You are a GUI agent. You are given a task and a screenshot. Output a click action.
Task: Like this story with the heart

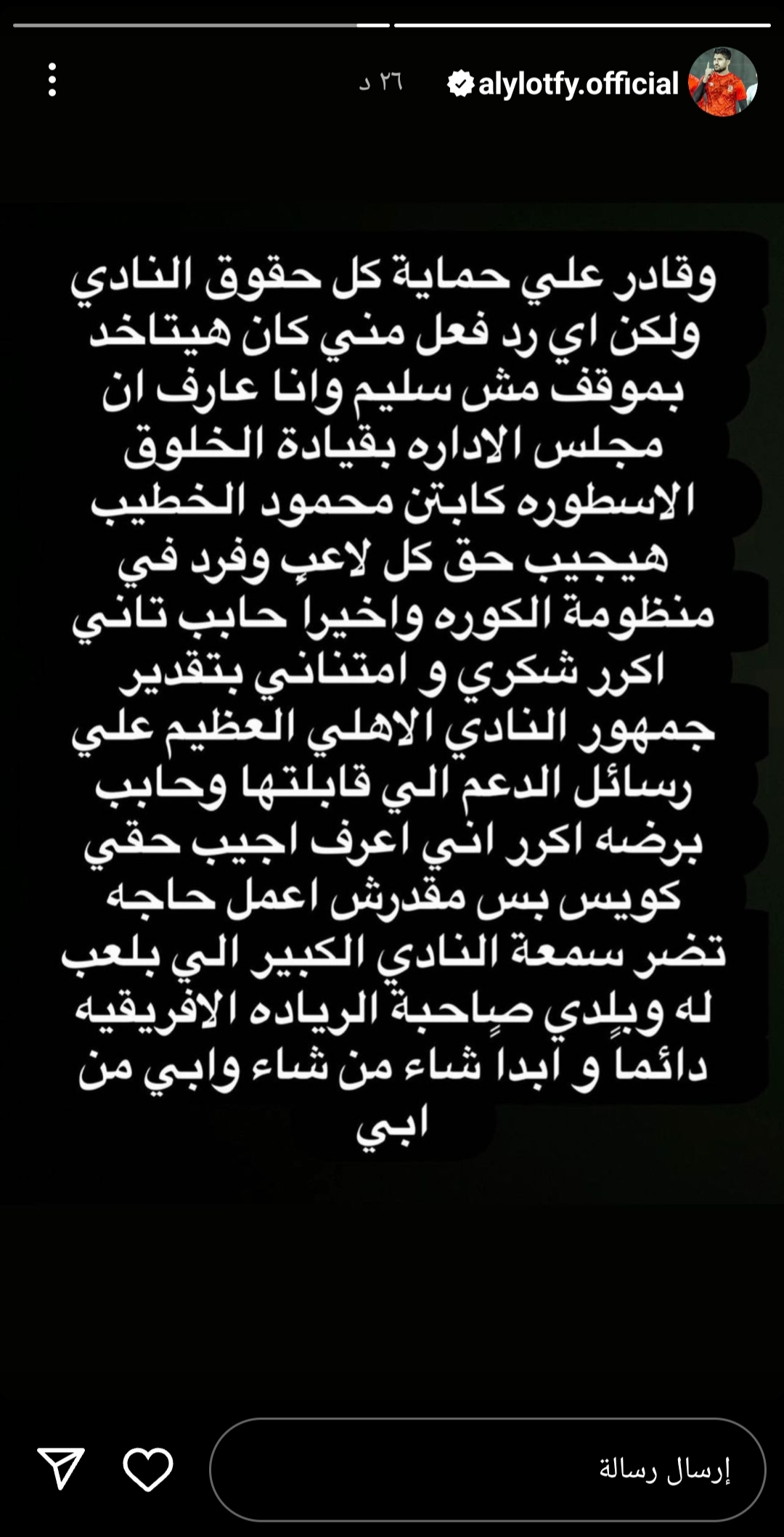coord(148,1469)
